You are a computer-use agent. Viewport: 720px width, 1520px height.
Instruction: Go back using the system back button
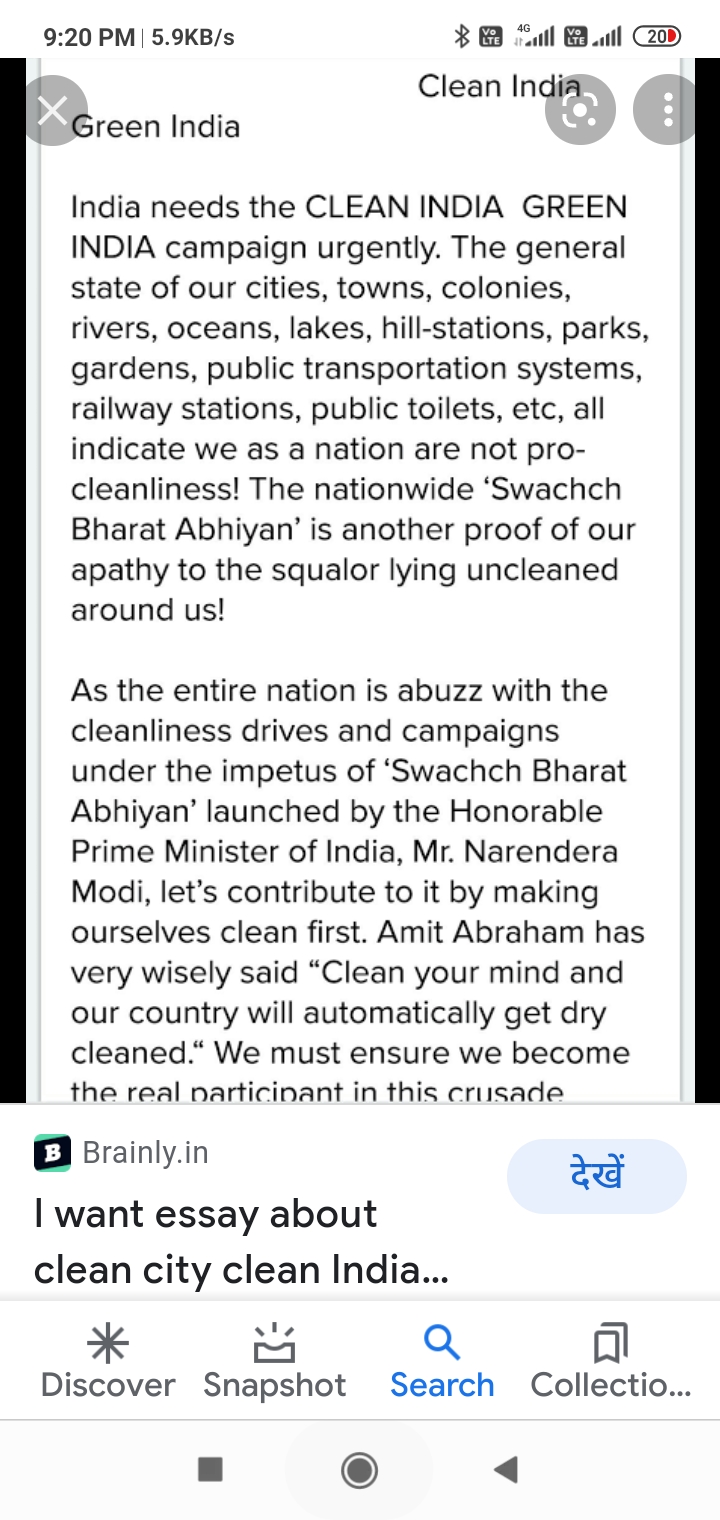point(506,1469)
